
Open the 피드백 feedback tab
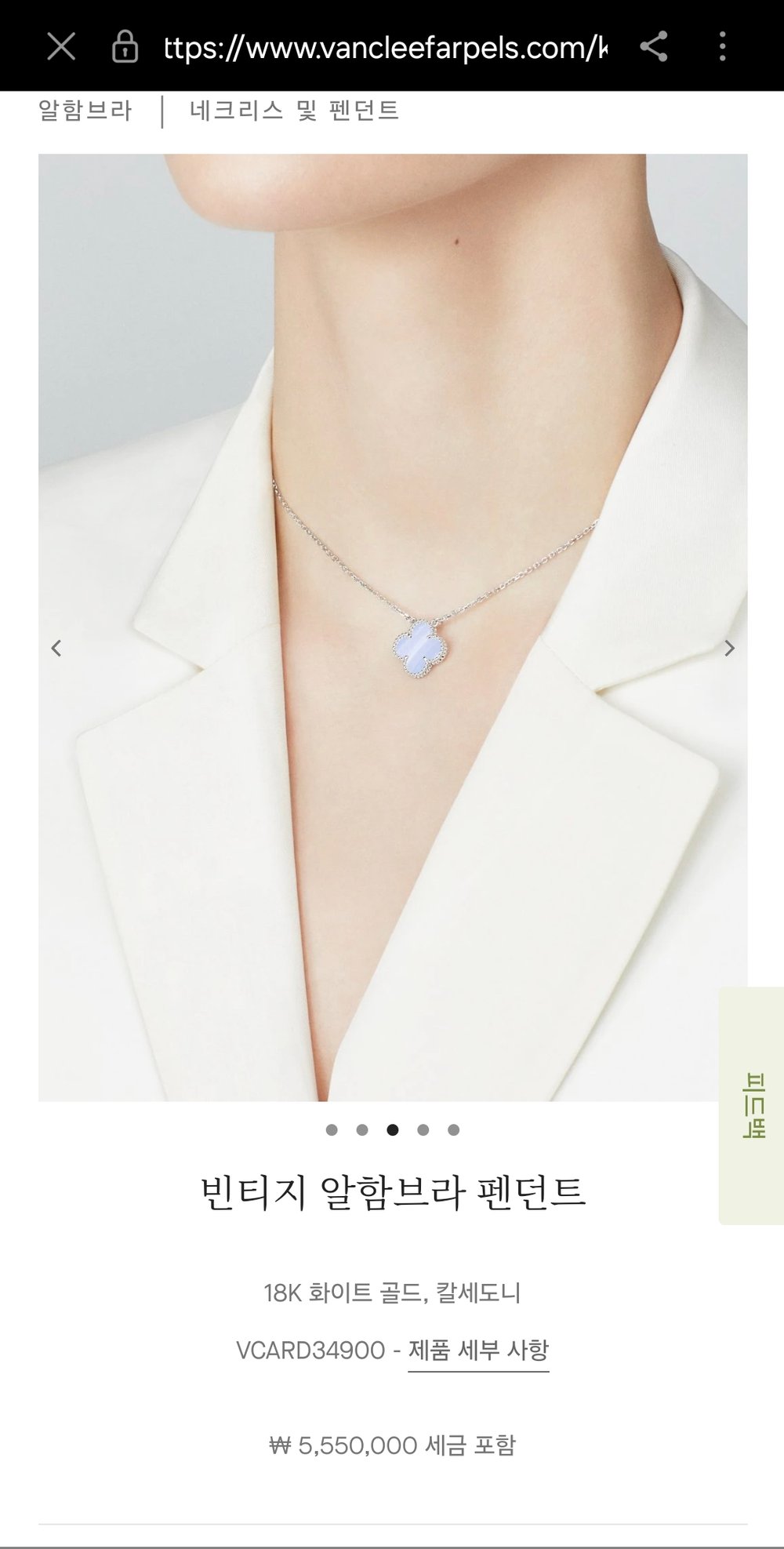pos(751,1105)
